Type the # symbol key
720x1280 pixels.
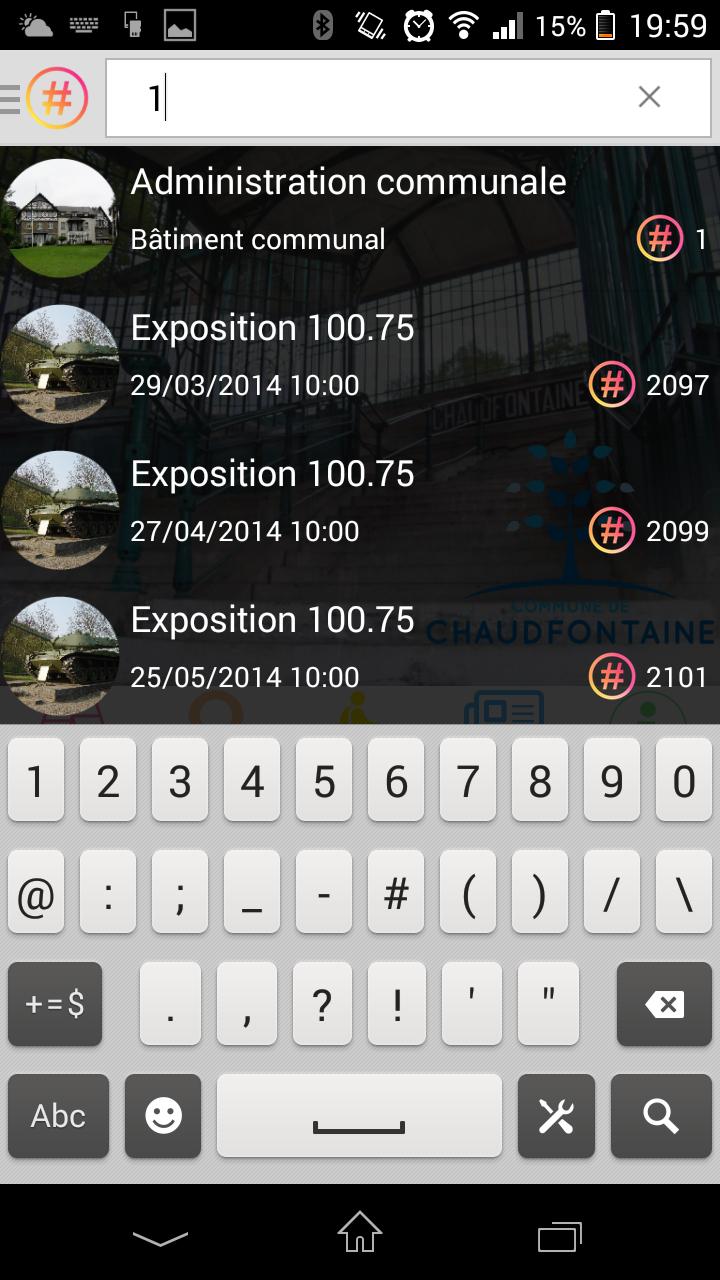point(396,893)
